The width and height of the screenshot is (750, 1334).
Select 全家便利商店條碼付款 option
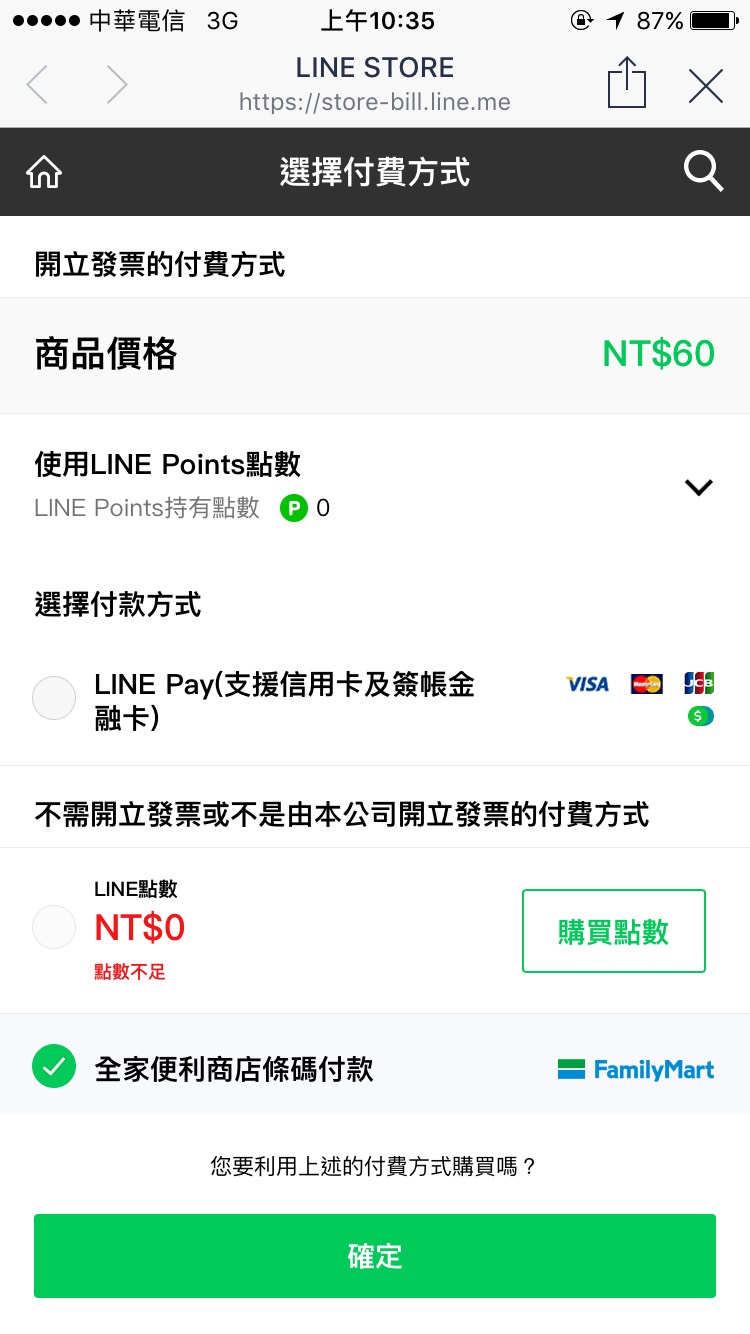54,1067
